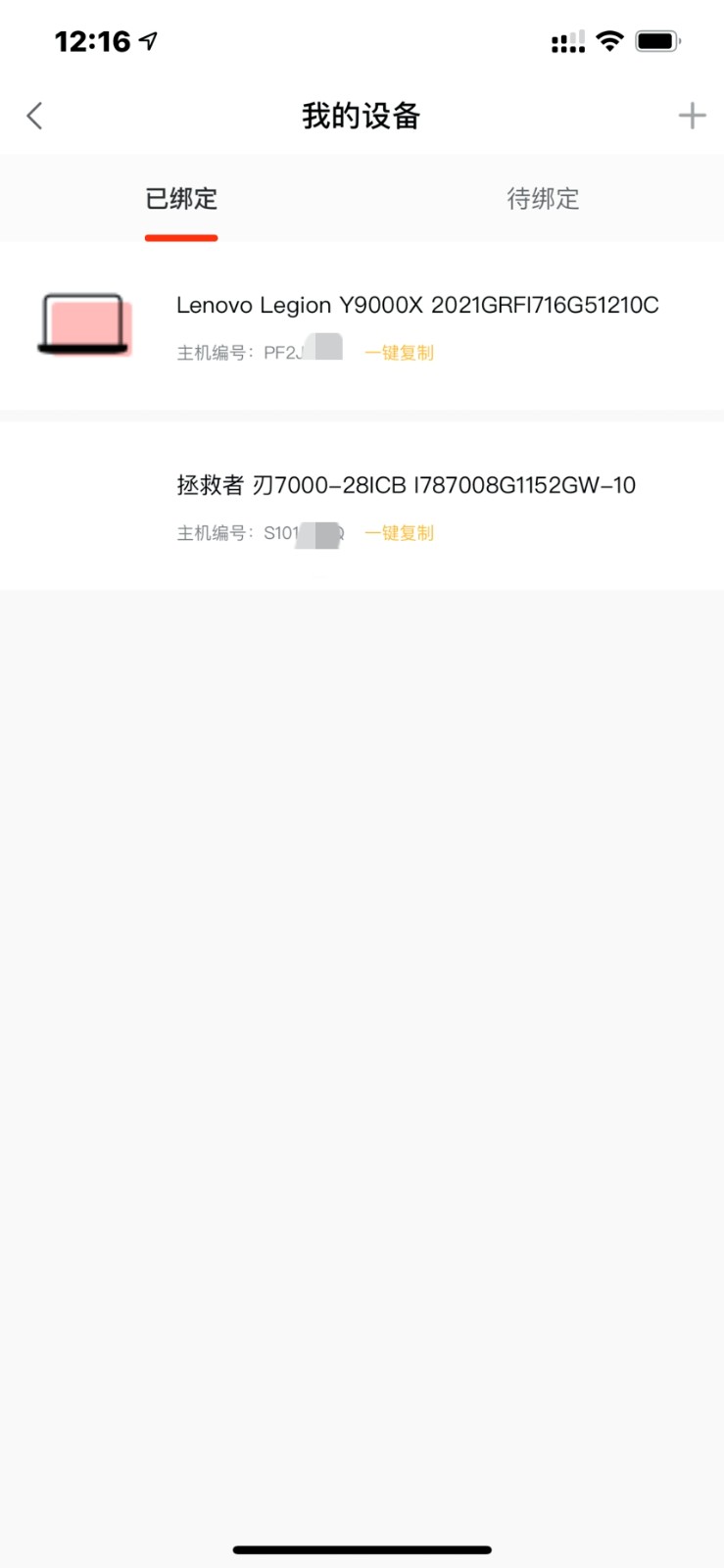This screenshot has height=1568, width=724.
Task: Open the 拯救者 刃7000-28ICB device
Action: point(362,507)
